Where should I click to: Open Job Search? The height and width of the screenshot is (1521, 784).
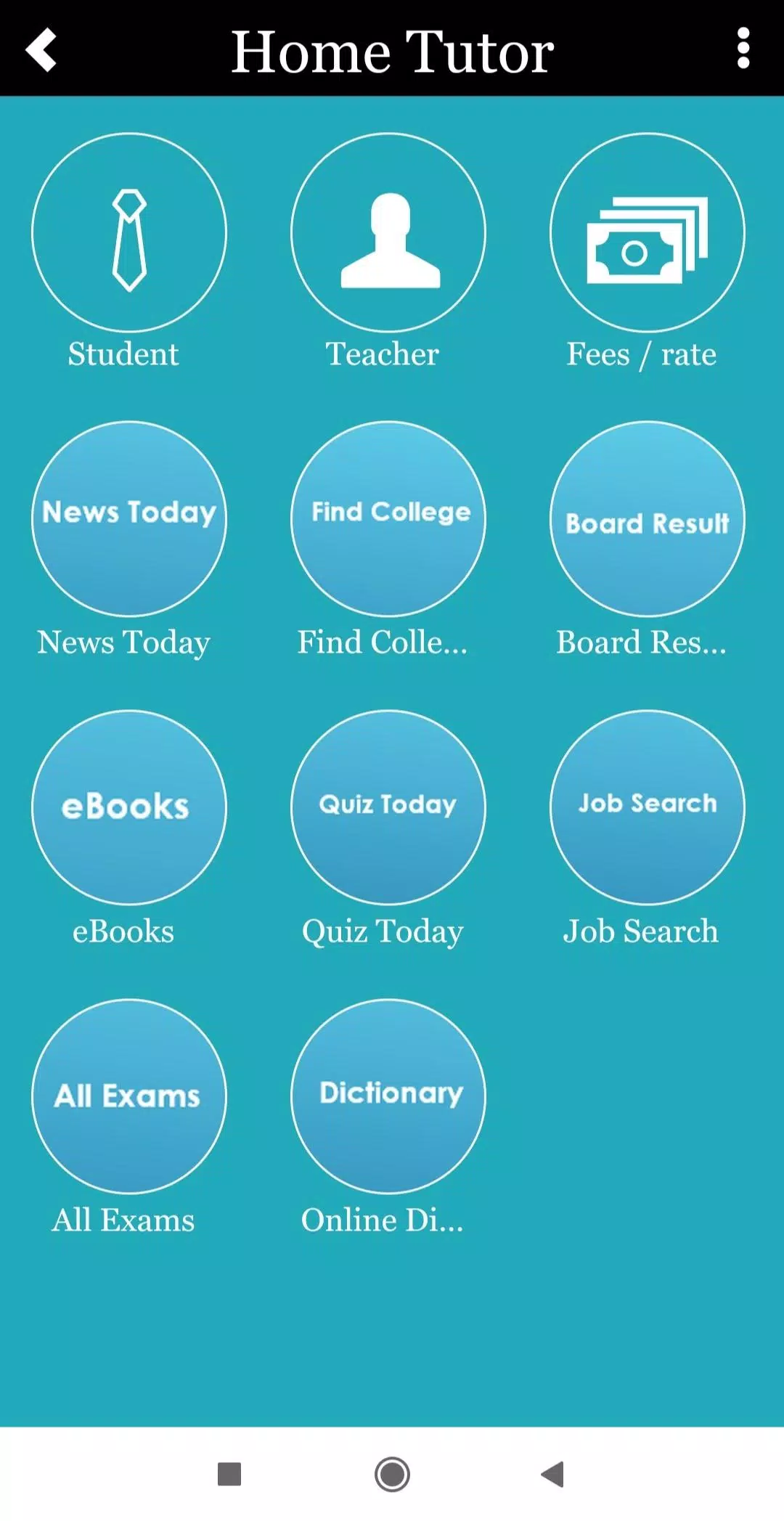point(647,808)
